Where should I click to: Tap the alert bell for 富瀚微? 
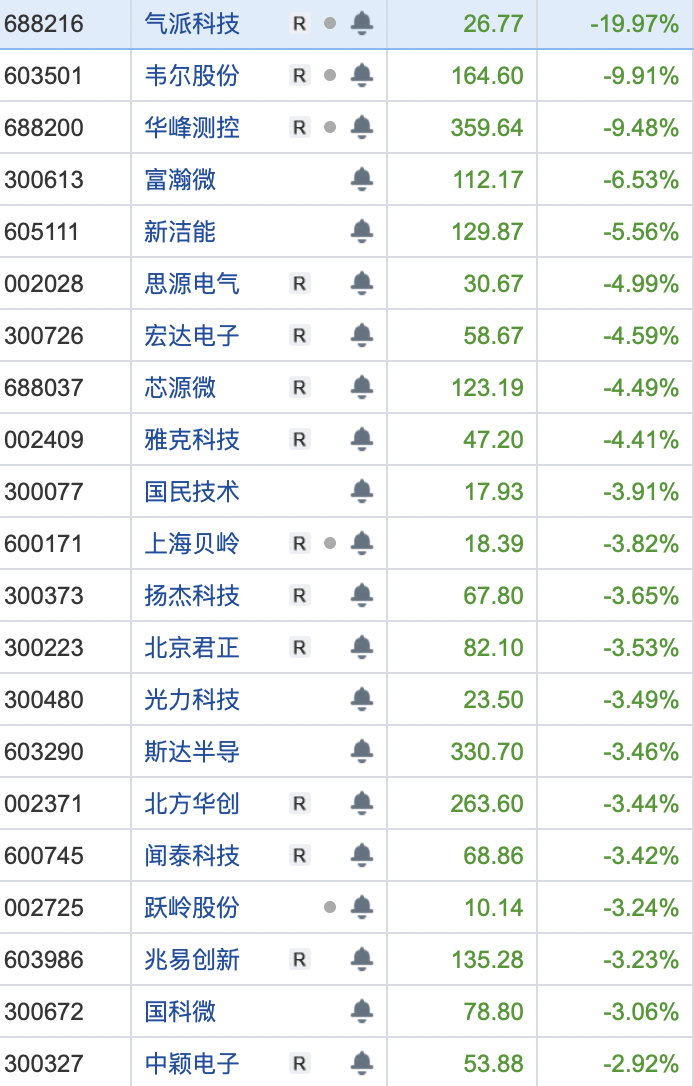362,179
